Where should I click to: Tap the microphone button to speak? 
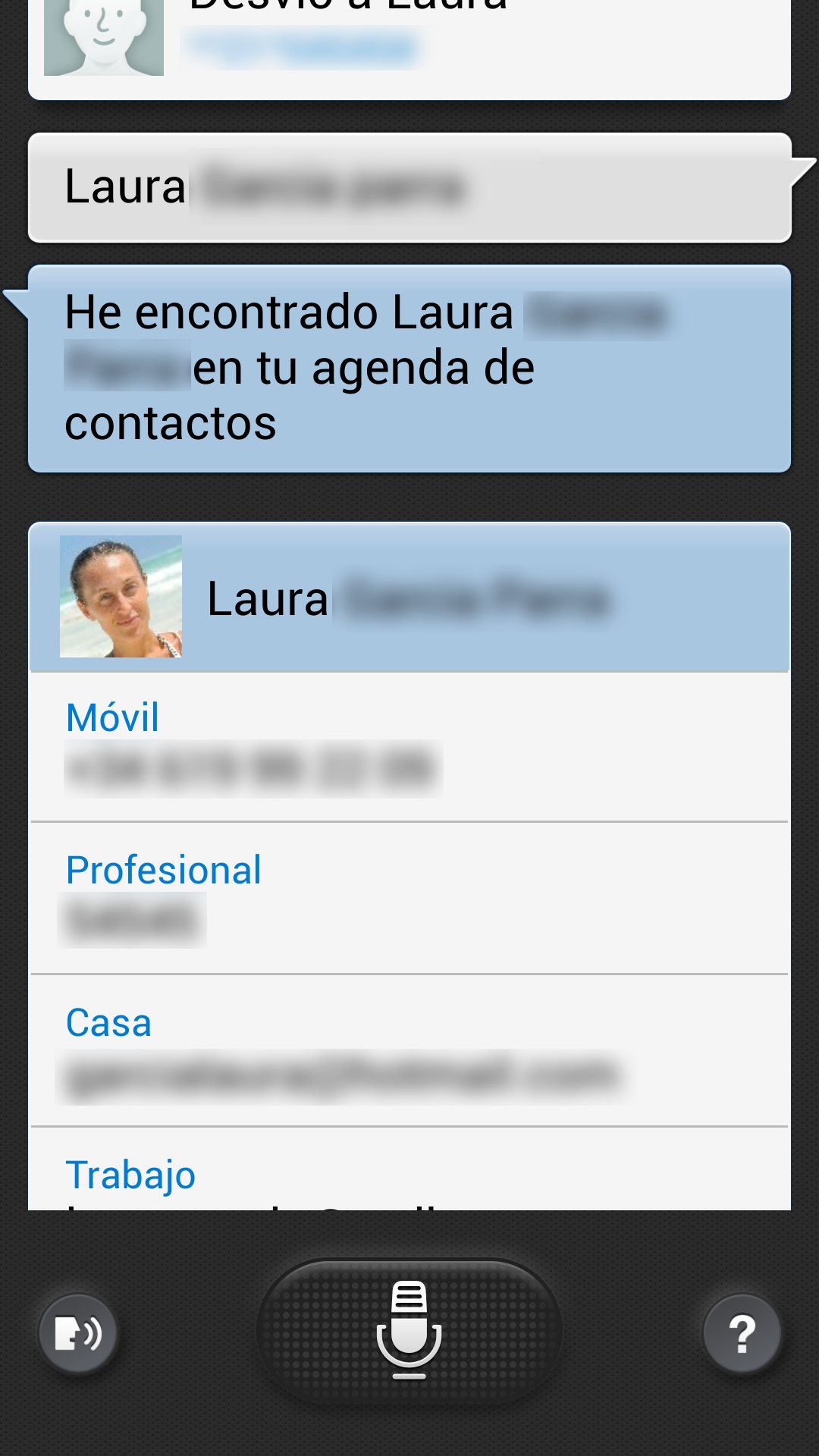coord(409,1330)
